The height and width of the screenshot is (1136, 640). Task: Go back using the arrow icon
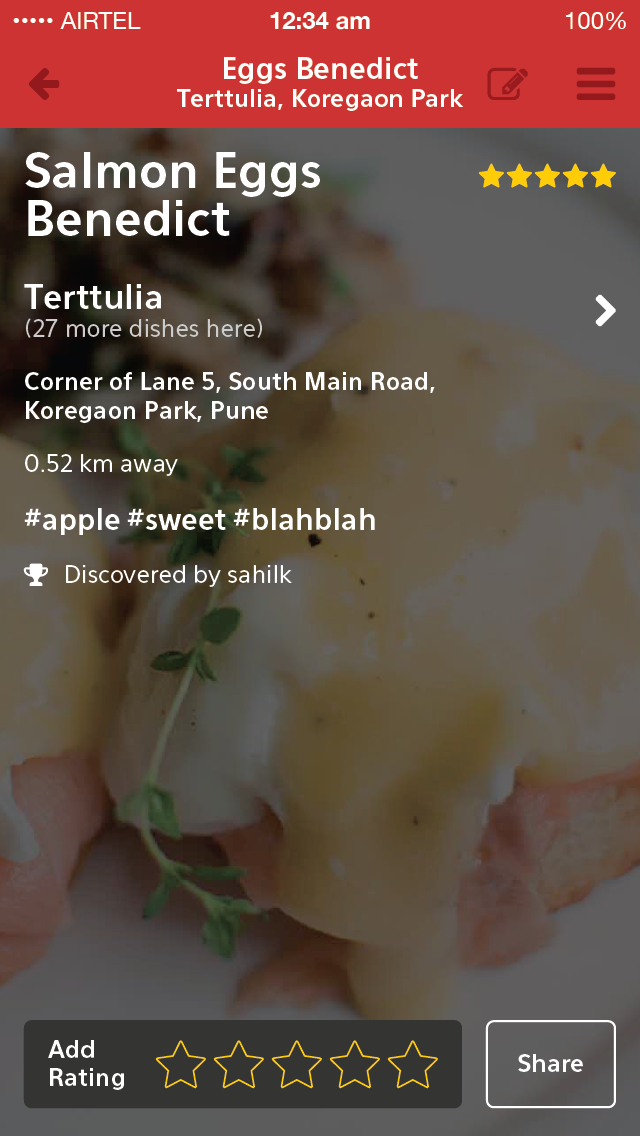(44, 85)
